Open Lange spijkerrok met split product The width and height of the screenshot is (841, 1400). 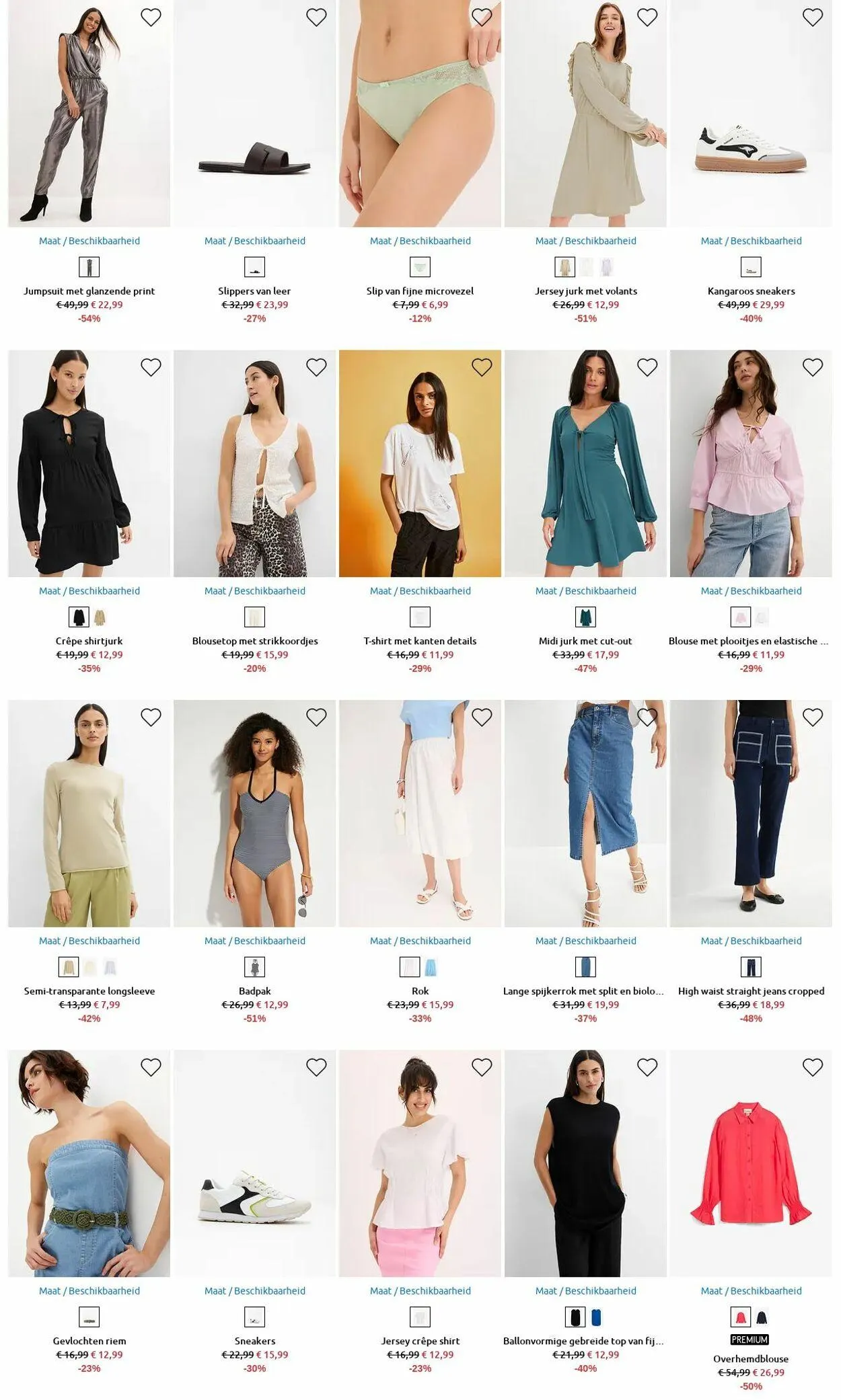[x=583, y=990]
